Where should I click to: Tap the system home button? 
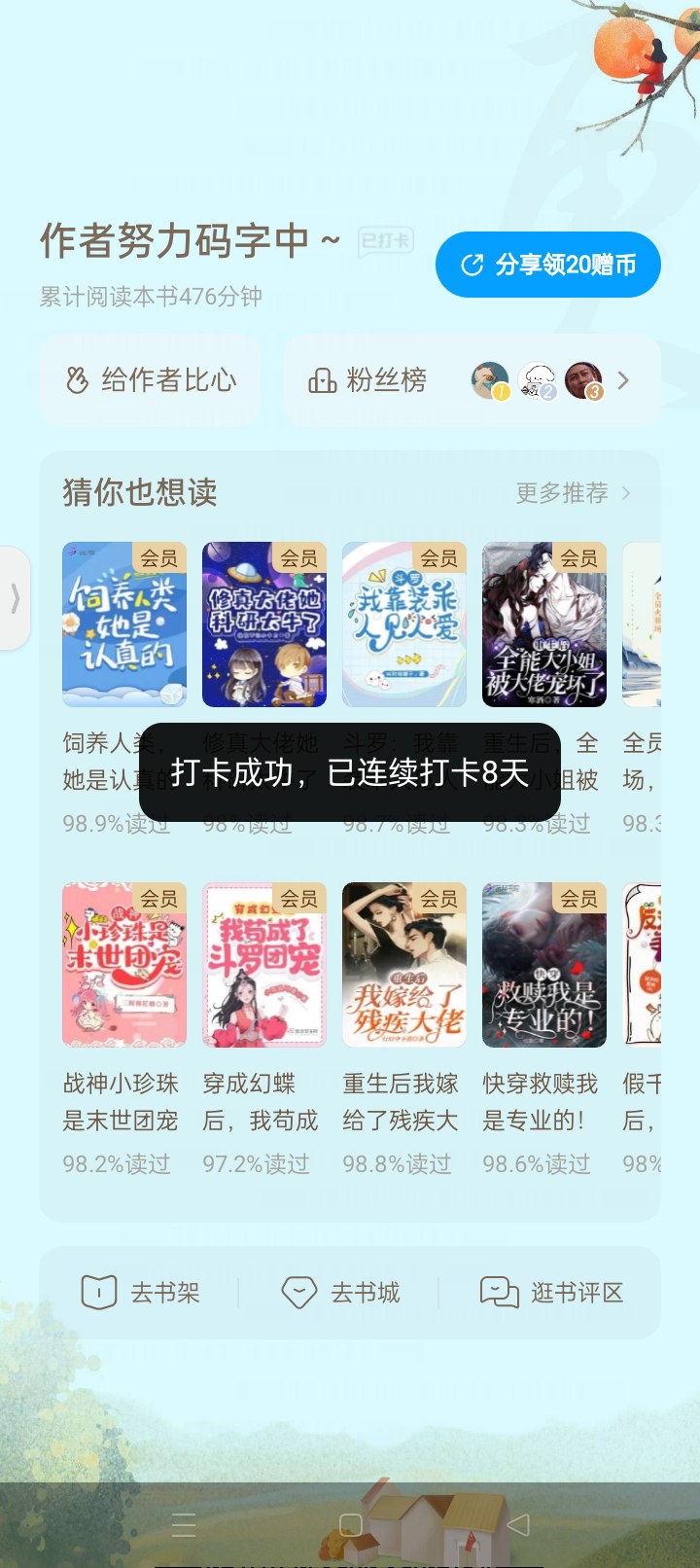click(351, 1524)
